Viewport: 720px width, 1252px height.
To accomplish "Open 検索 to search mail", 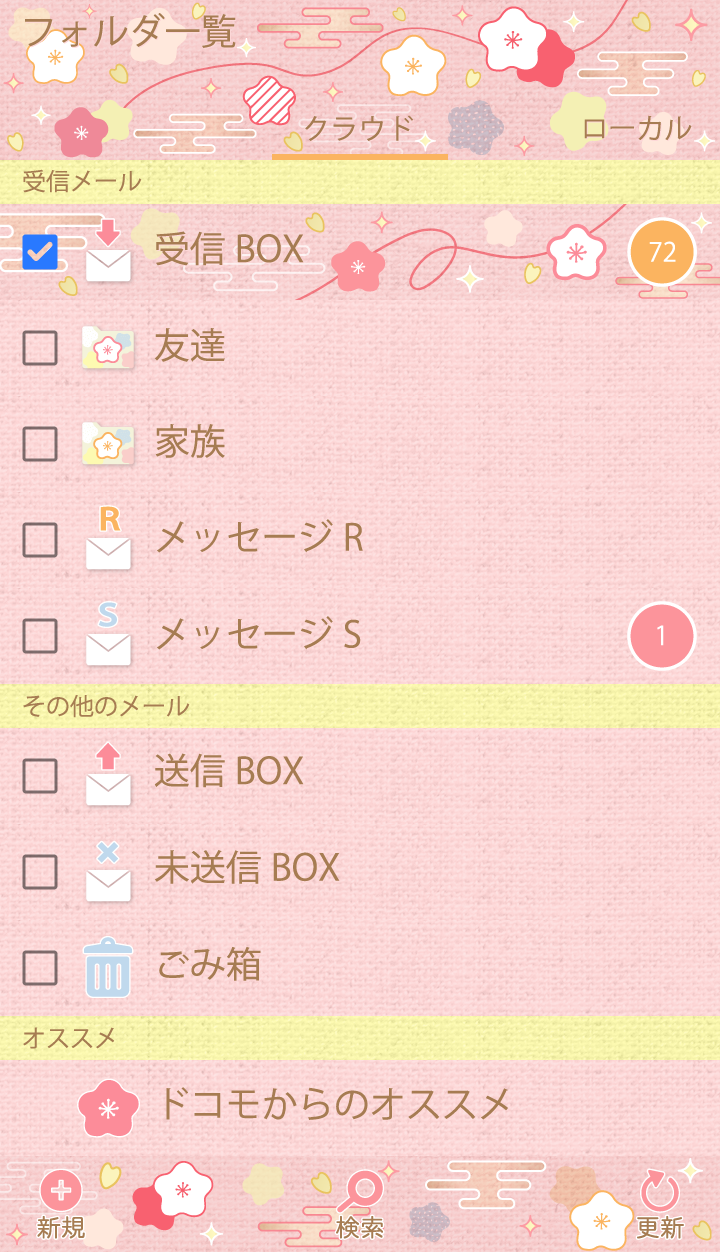I will coord(360,1204).
